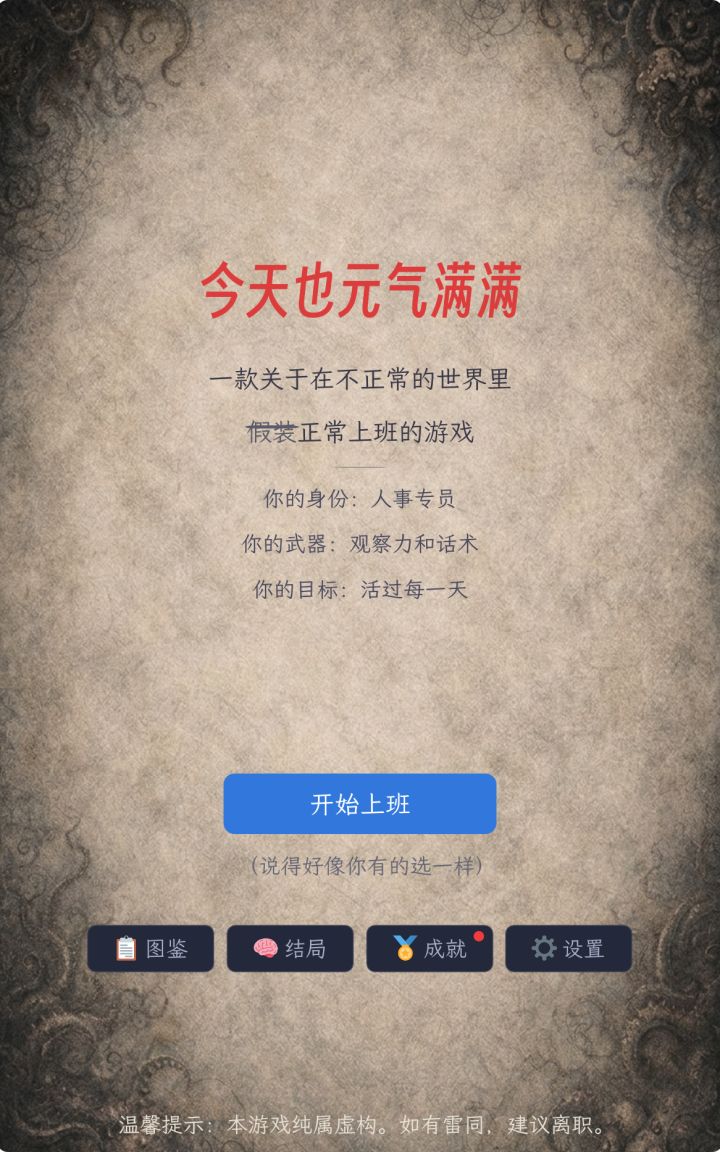Click the text 你的武器：观察力和话术

click(360, 545)
